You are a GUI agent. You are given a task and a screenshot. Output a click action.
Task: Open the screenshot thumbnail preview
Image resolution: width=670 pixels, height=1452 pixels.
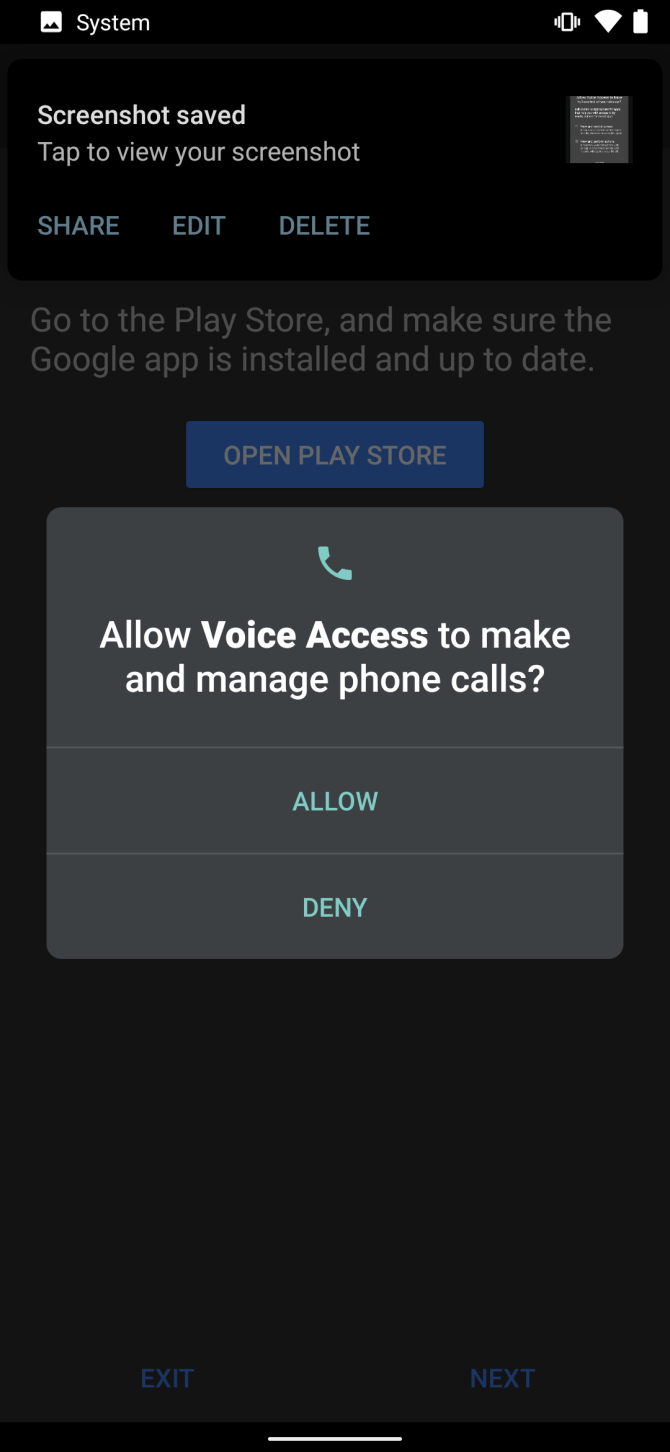coord(599,130)
